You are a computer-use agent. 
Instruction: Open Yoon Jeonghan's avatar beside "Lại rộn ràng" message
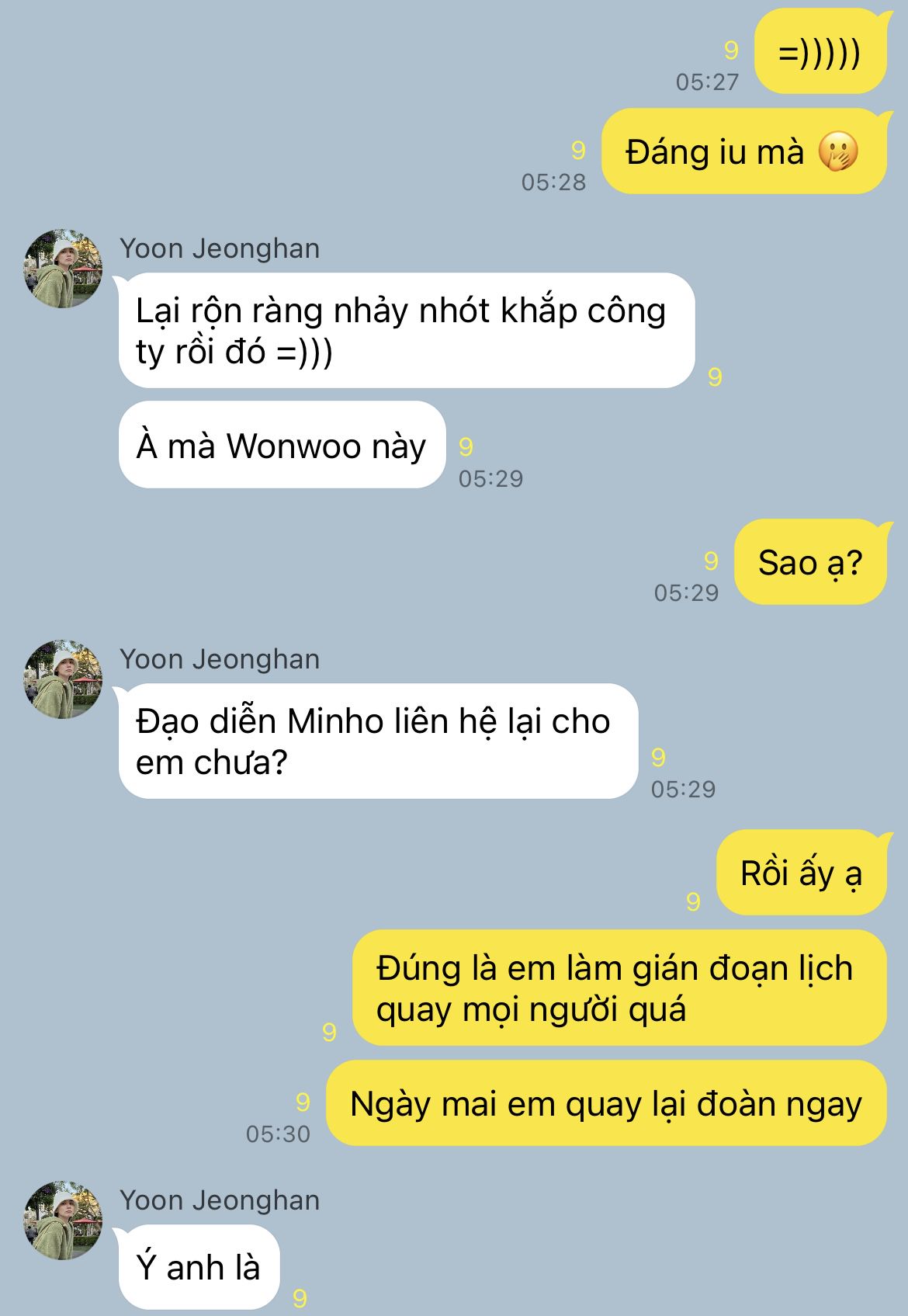(64, 268)
